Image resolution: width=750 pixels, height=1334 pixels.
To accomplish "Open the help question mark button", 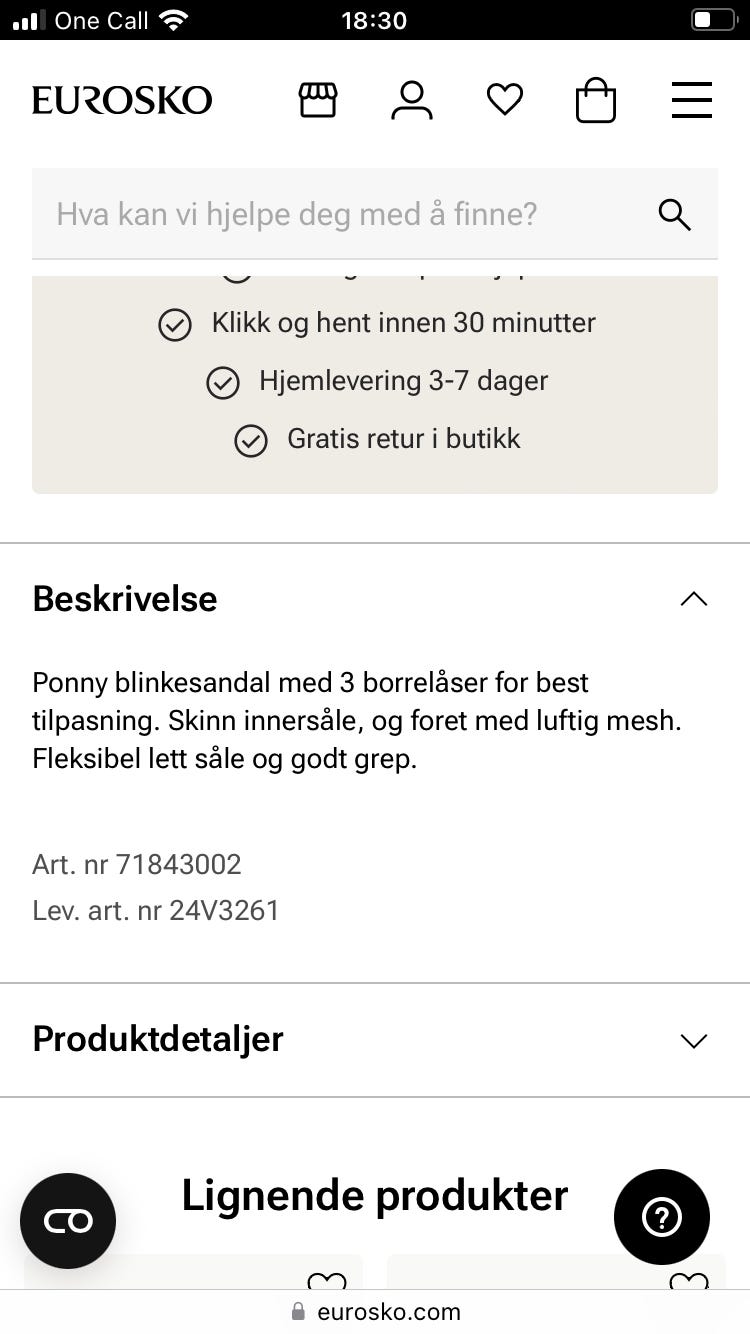I will [x=661, y=1217].
